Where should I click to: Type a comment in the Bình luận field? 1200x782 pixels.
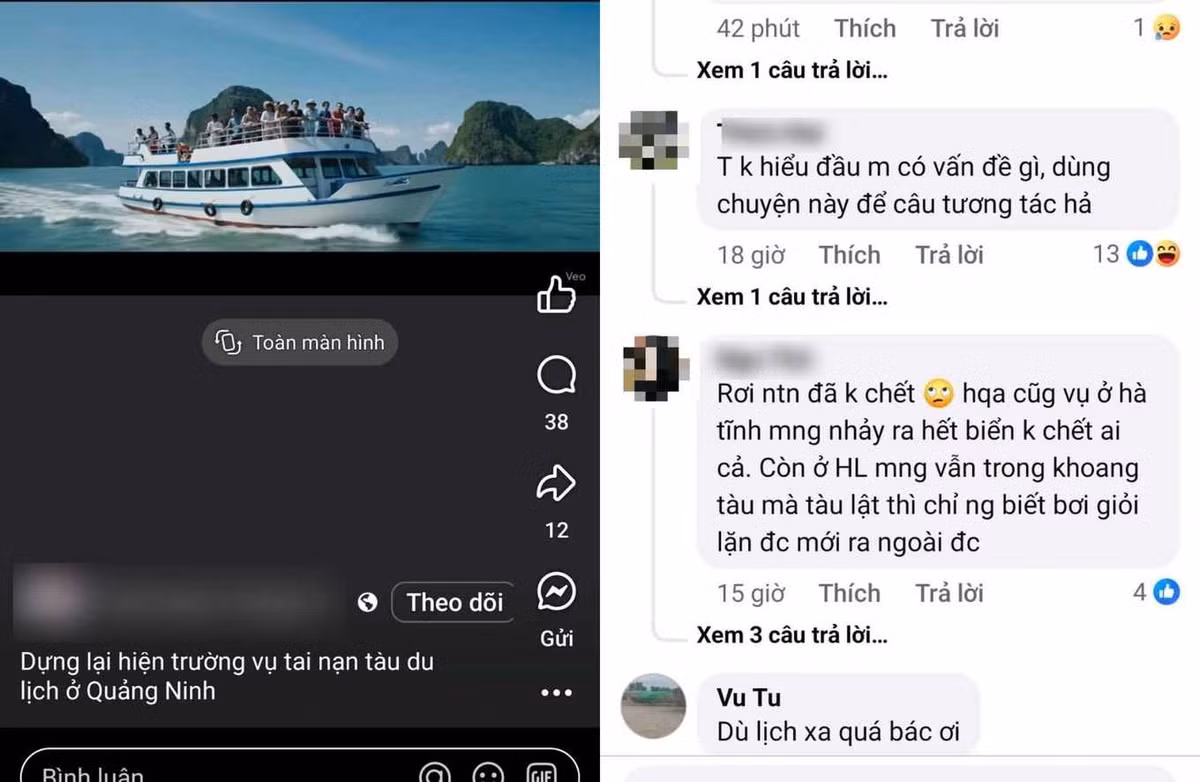pyautogui.click(x=200, y=772)
